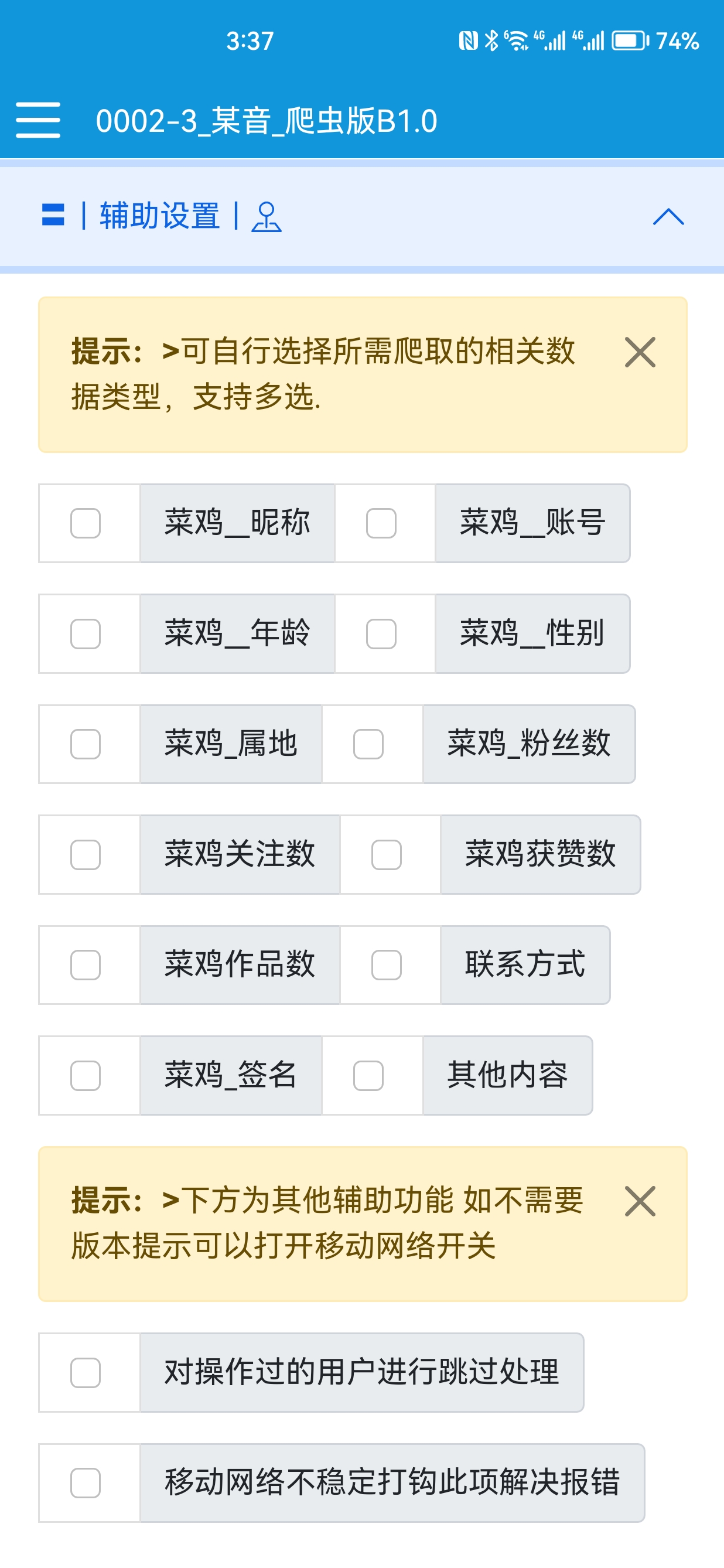The width and height of the screenshot is (724, 1568).
Task: Tick the 其他内容 option
Action: click(x=368, y=1076)
